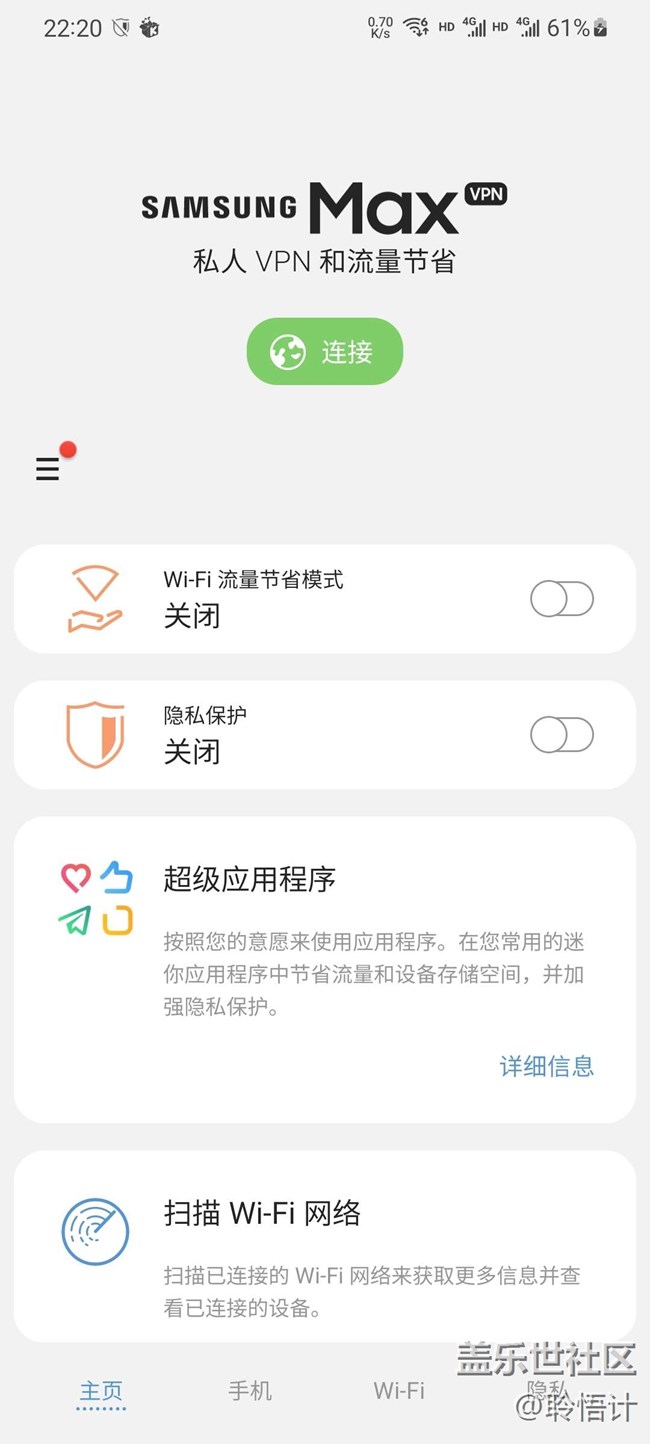The height and width of the screenshot is (1444, 650).
Task: Open the hamburger drawer menu
Action: [x=47, y=468]
